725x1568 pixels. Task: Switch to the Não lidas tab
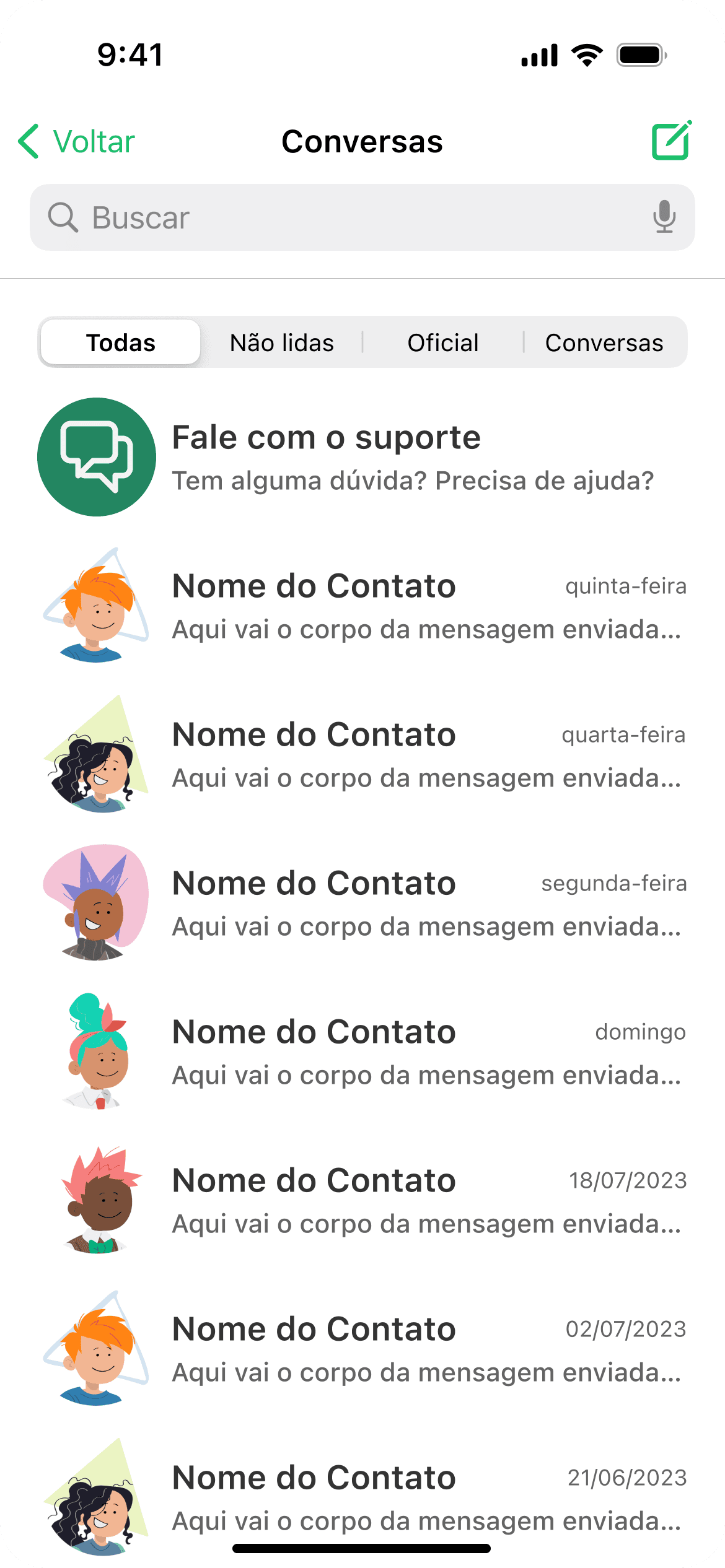coord(282,342)
